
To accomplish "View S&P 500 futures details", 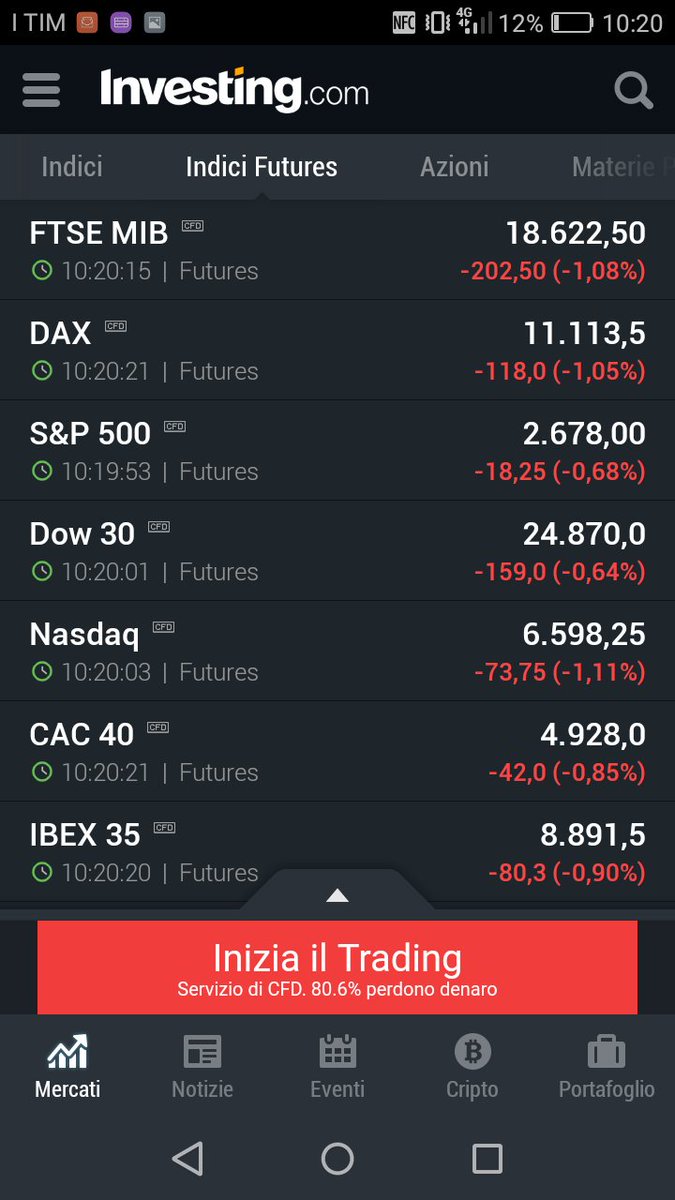I will click(x=337, y=451).
